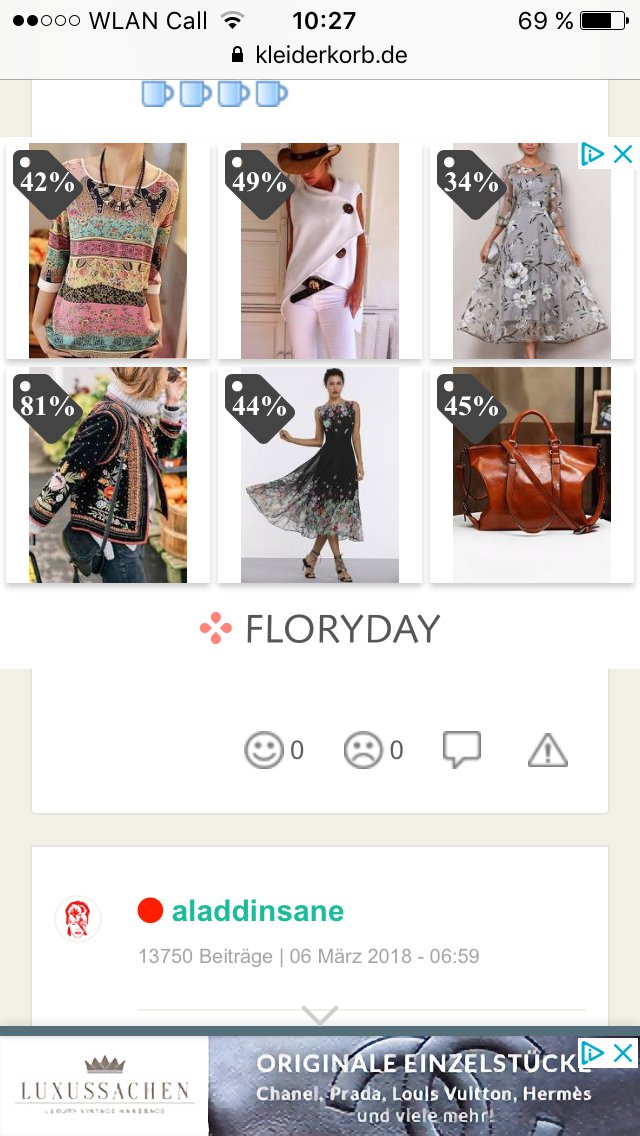Tap aladdinsane's avatar picture

pos(78,919)
